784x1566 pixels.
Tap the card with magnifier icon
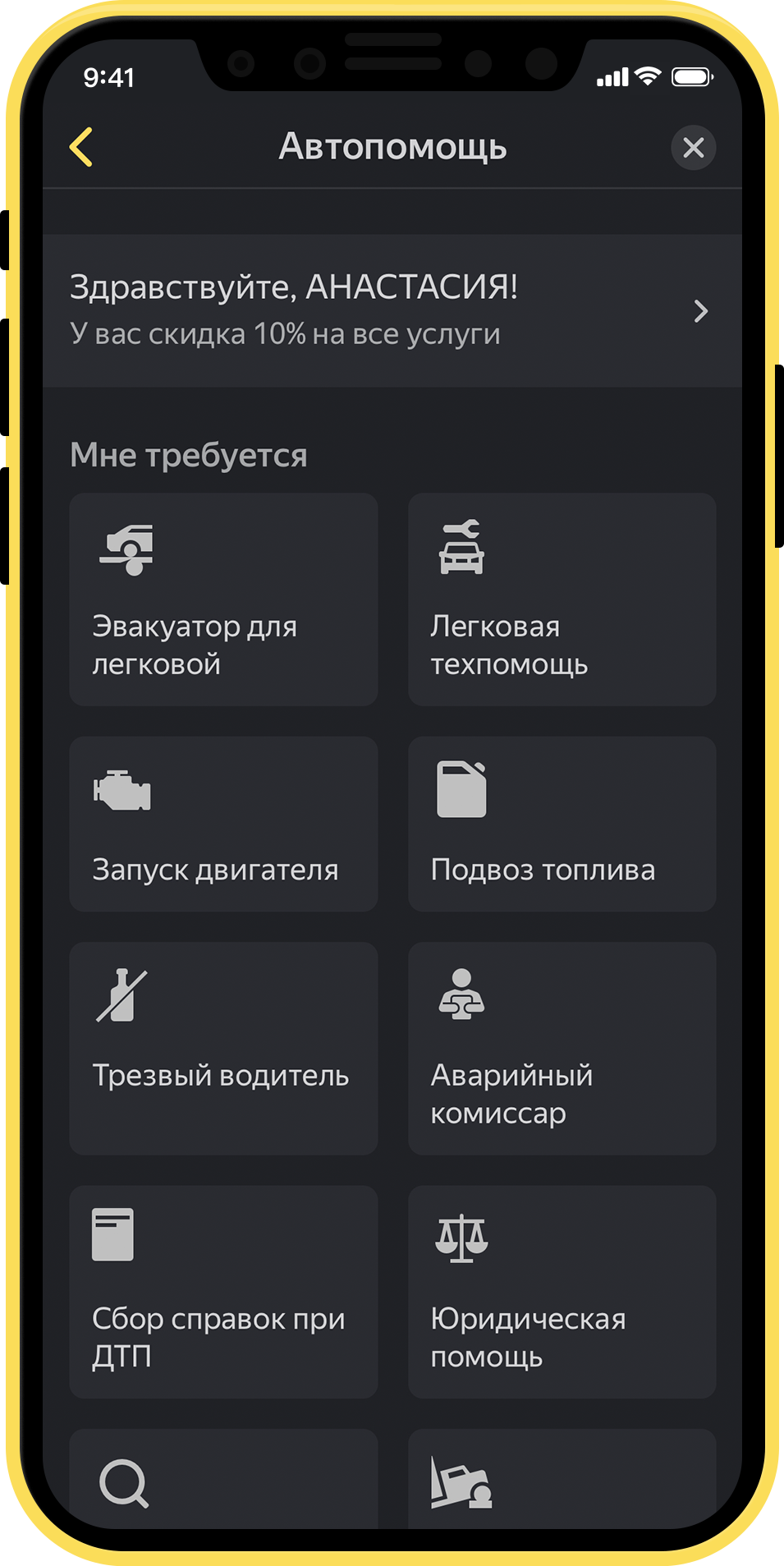click(x=223, y=1478)
